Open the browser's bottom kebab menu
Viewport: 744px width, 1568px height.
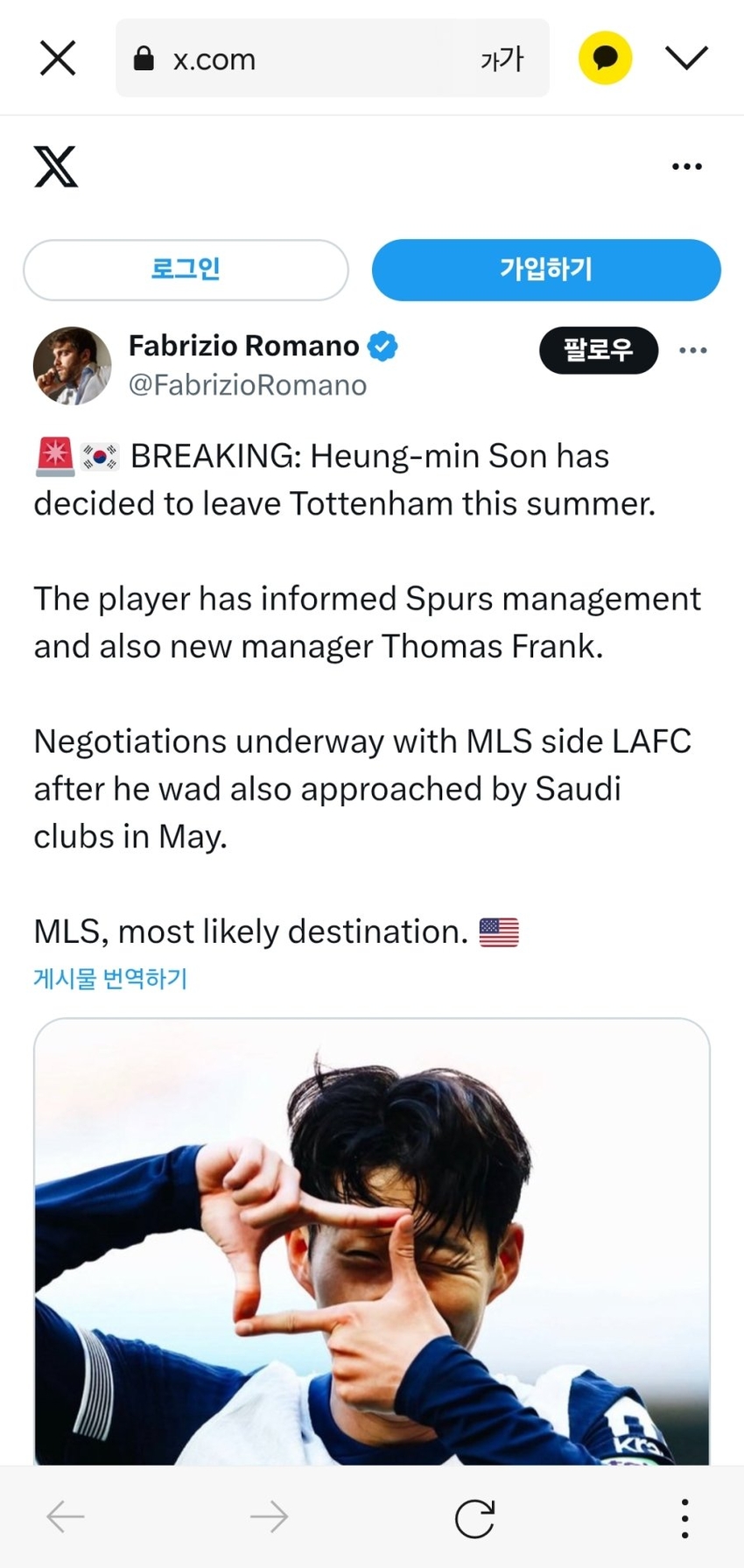click(684, 1517)
